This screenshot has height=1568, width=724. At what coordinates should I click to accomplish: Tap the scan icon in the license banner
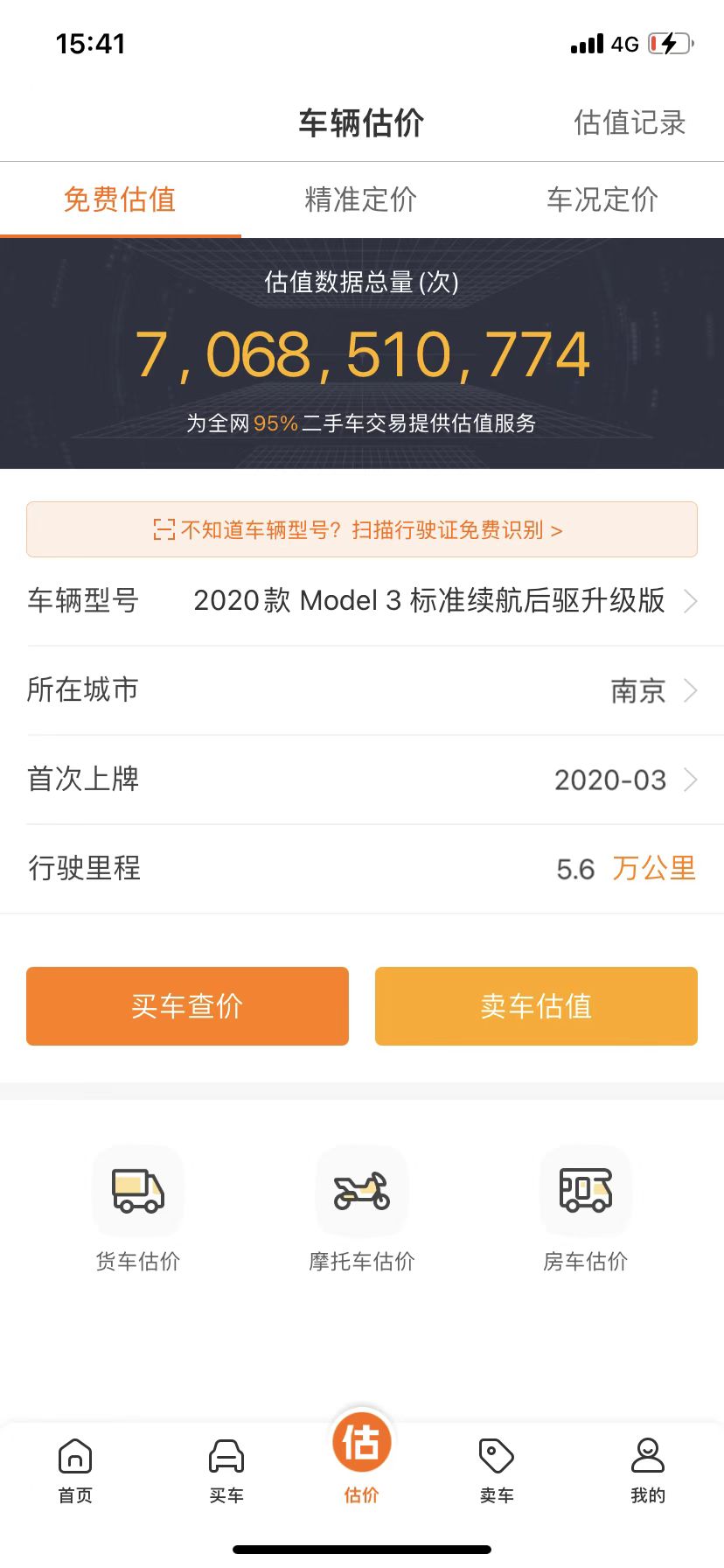[x=164, y=529]
